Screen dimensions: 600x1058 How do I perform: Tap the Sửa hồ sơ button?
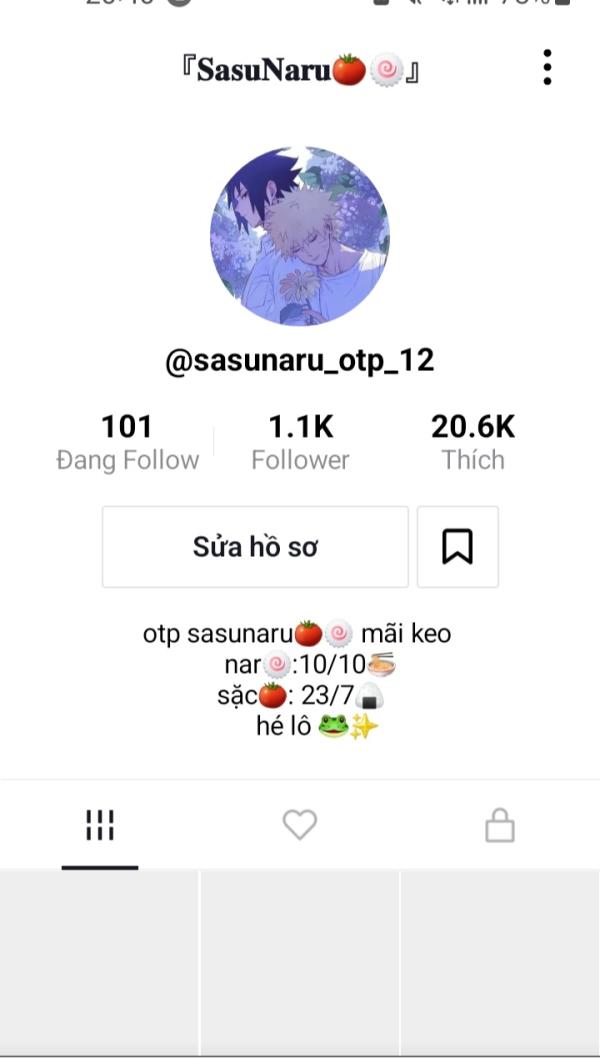point(255,547)
